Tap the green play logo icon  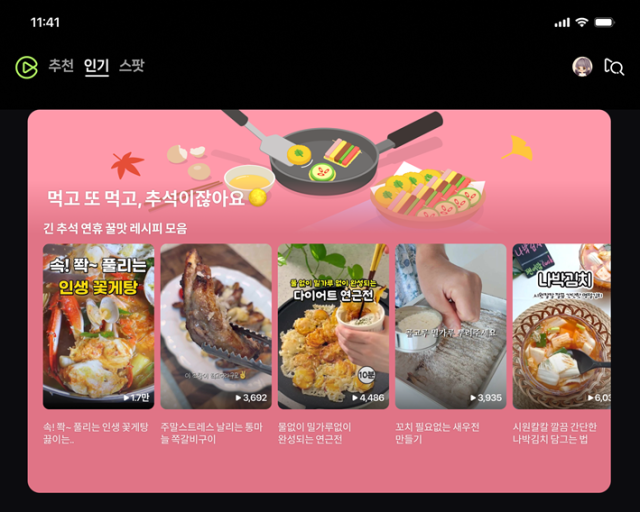(x=27, y=67)
